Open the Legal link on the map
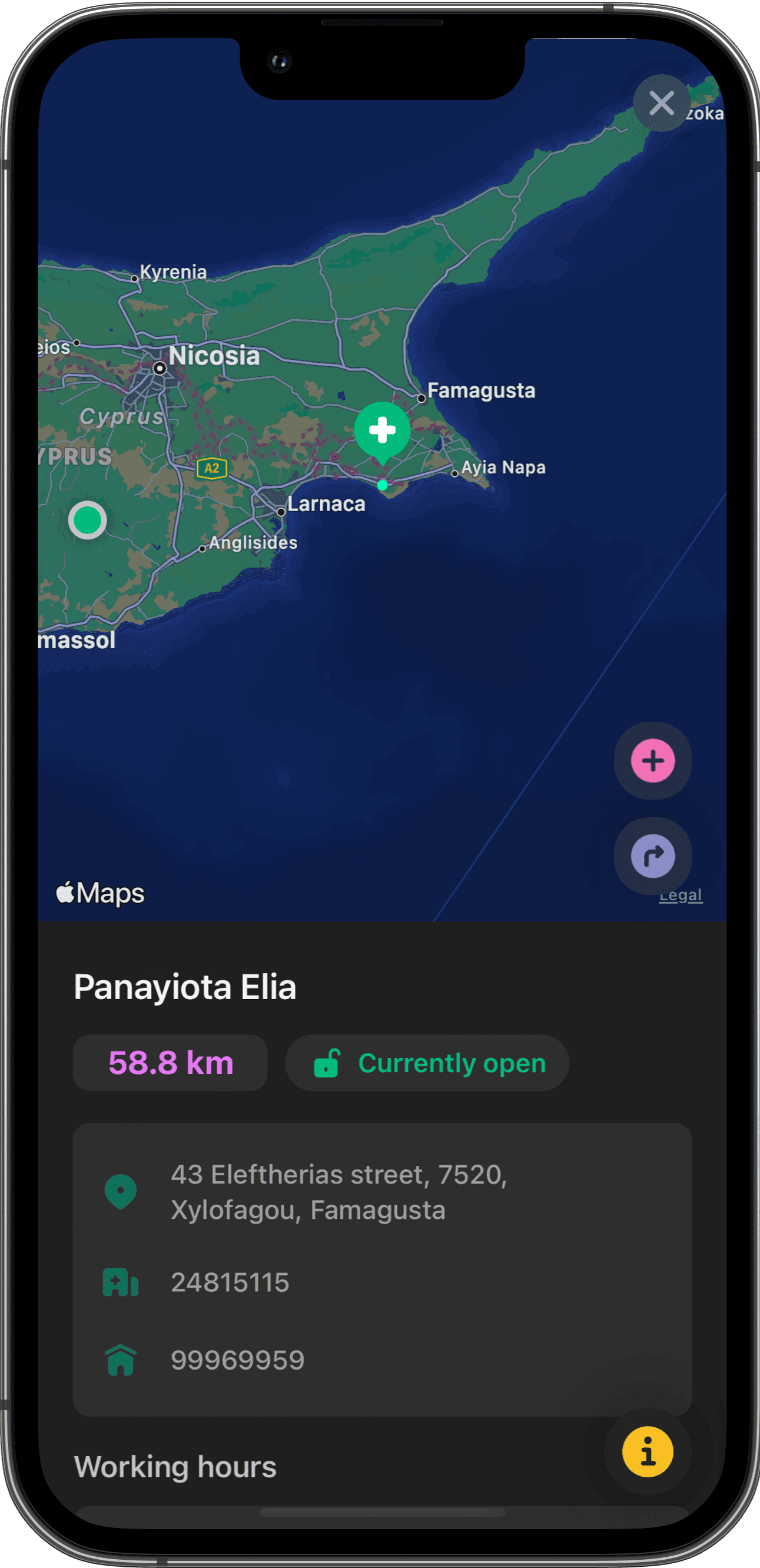Viewport: 760px width, 1568px height. pos(681,896)
